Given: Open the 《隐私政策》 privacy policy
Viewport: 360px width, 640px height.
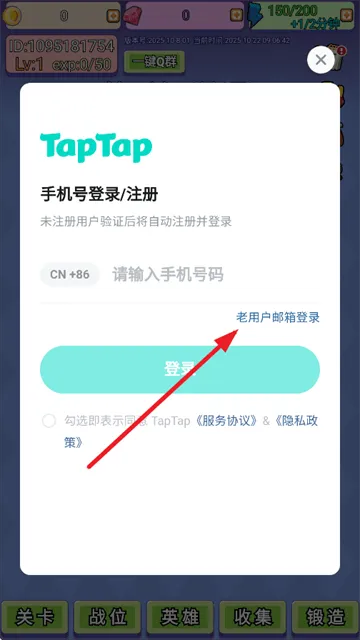Looking at the screenshot, I should click(297, 421).
